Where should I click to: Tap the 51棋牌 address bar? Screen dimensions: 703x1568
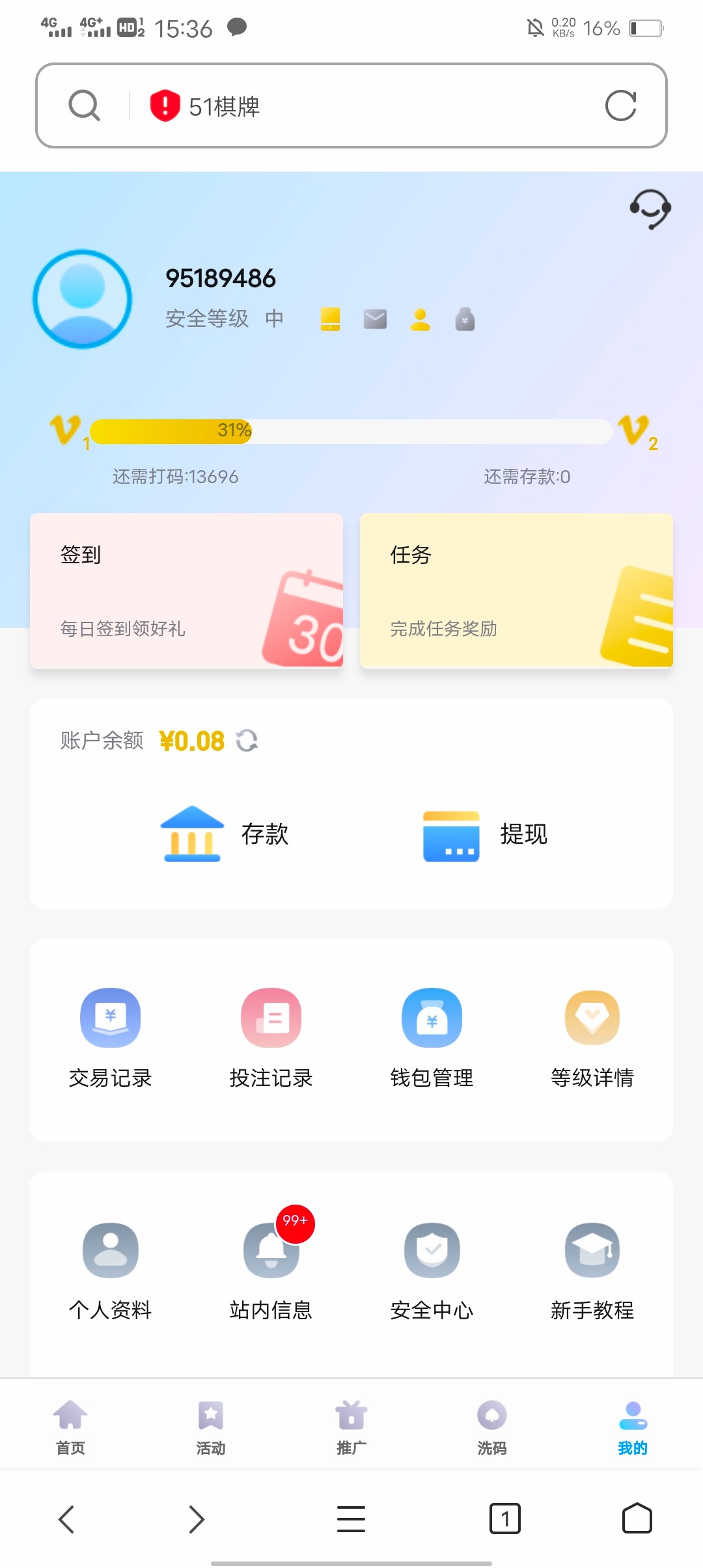pyautogui.click(x=365, y=106)
